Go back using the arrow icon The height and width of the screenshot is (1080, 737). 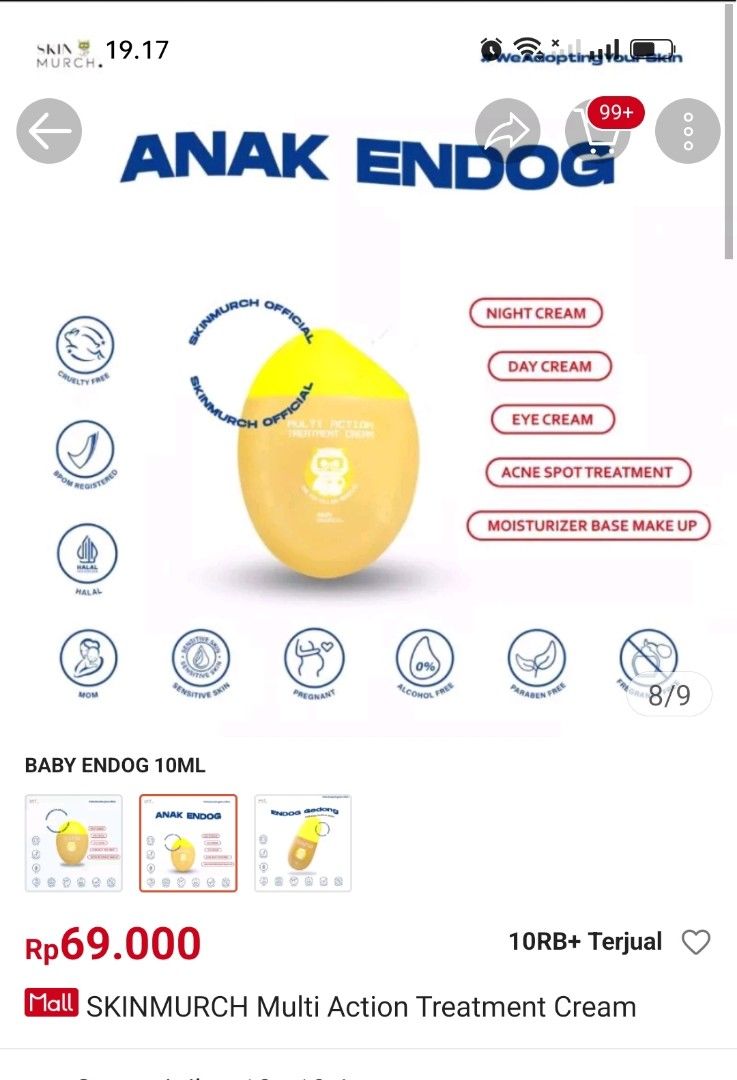[x=49, y=131]
